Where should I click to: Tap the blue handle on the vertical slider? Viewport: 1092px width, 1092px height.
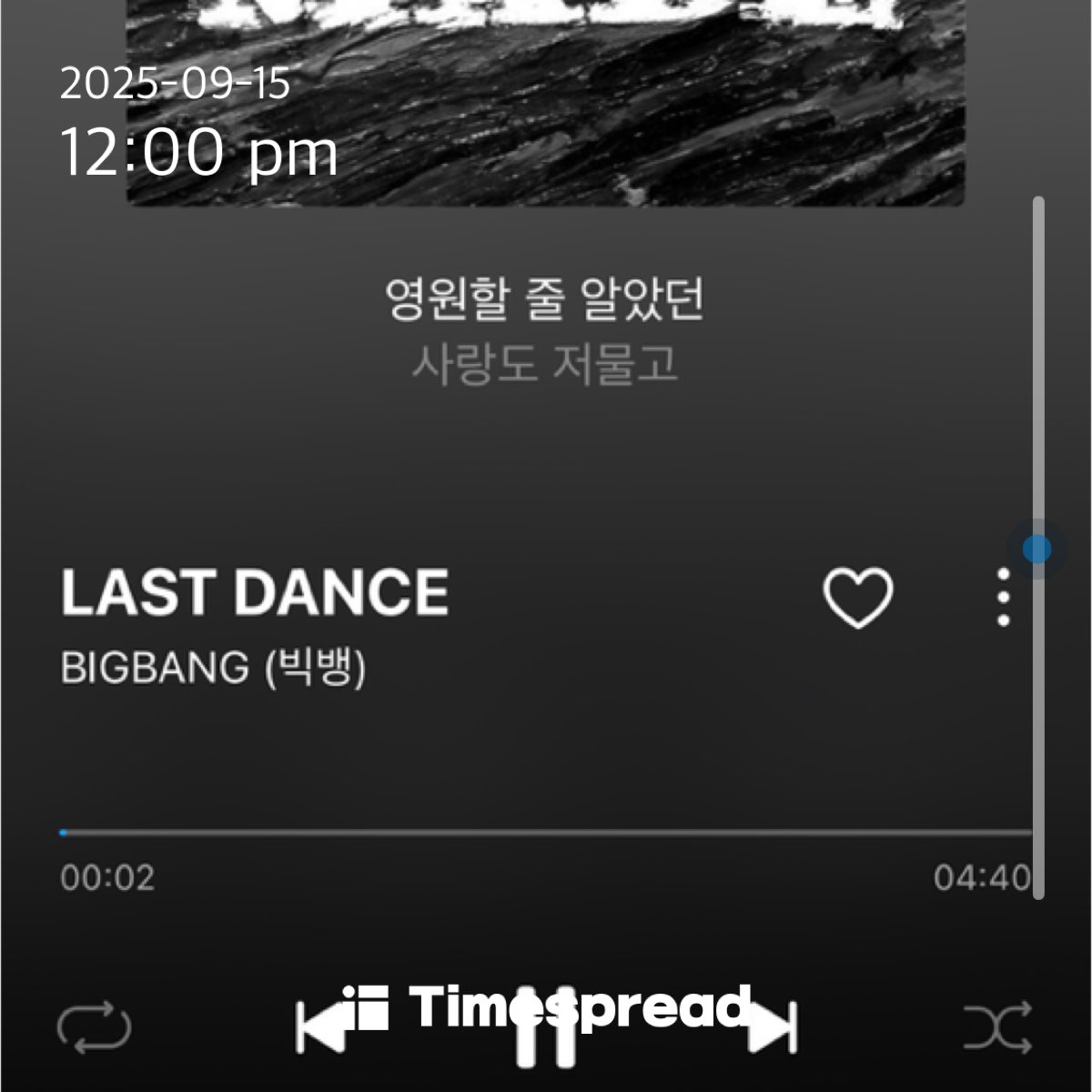[1036, 549]
